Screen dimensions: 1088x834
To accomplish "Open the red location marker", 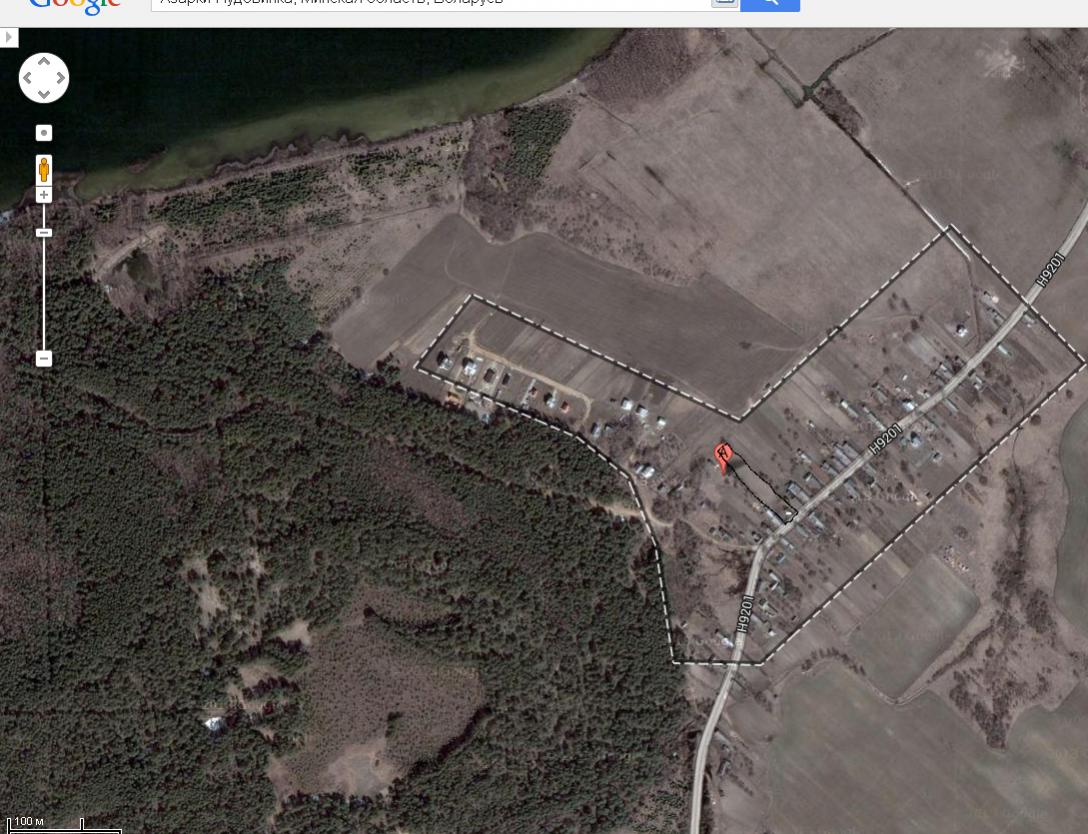I will click(x=723, y=456).
